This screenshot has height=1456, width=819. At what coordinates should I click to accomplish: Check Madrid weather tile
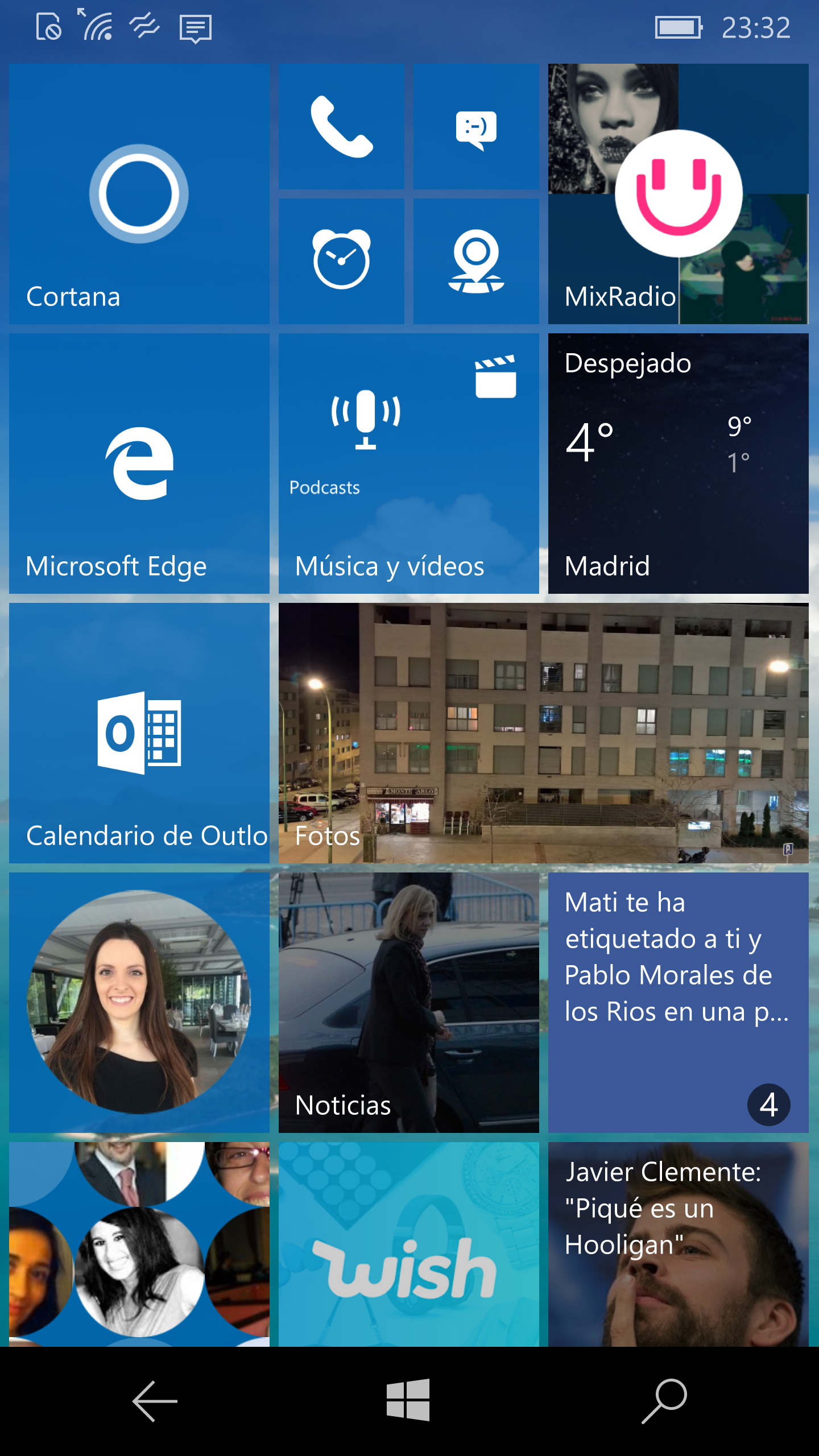pyautogui.click(x=679, y=464)
